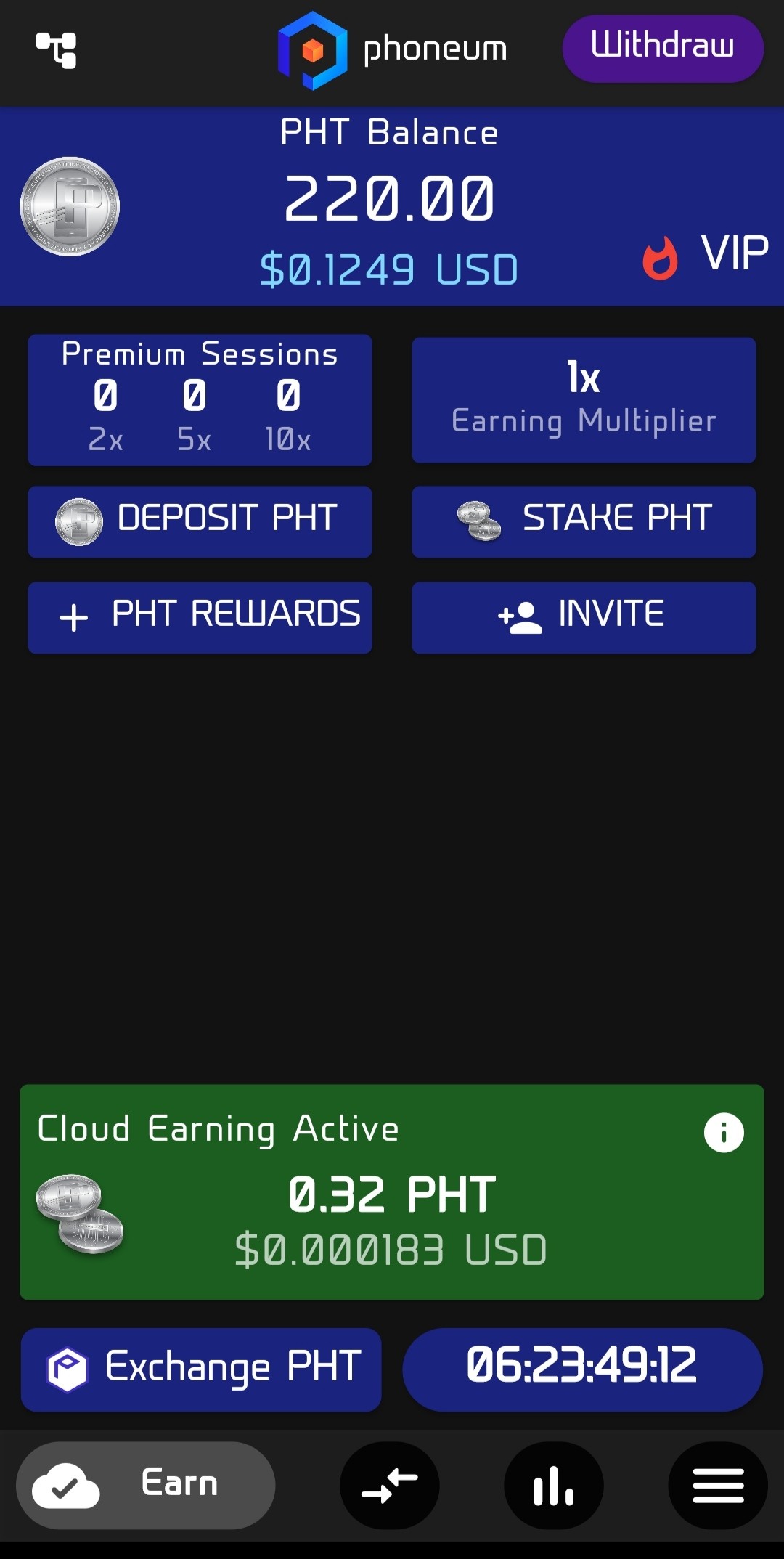Open the VIP section
784x1559 pixels.
point(705,256)
